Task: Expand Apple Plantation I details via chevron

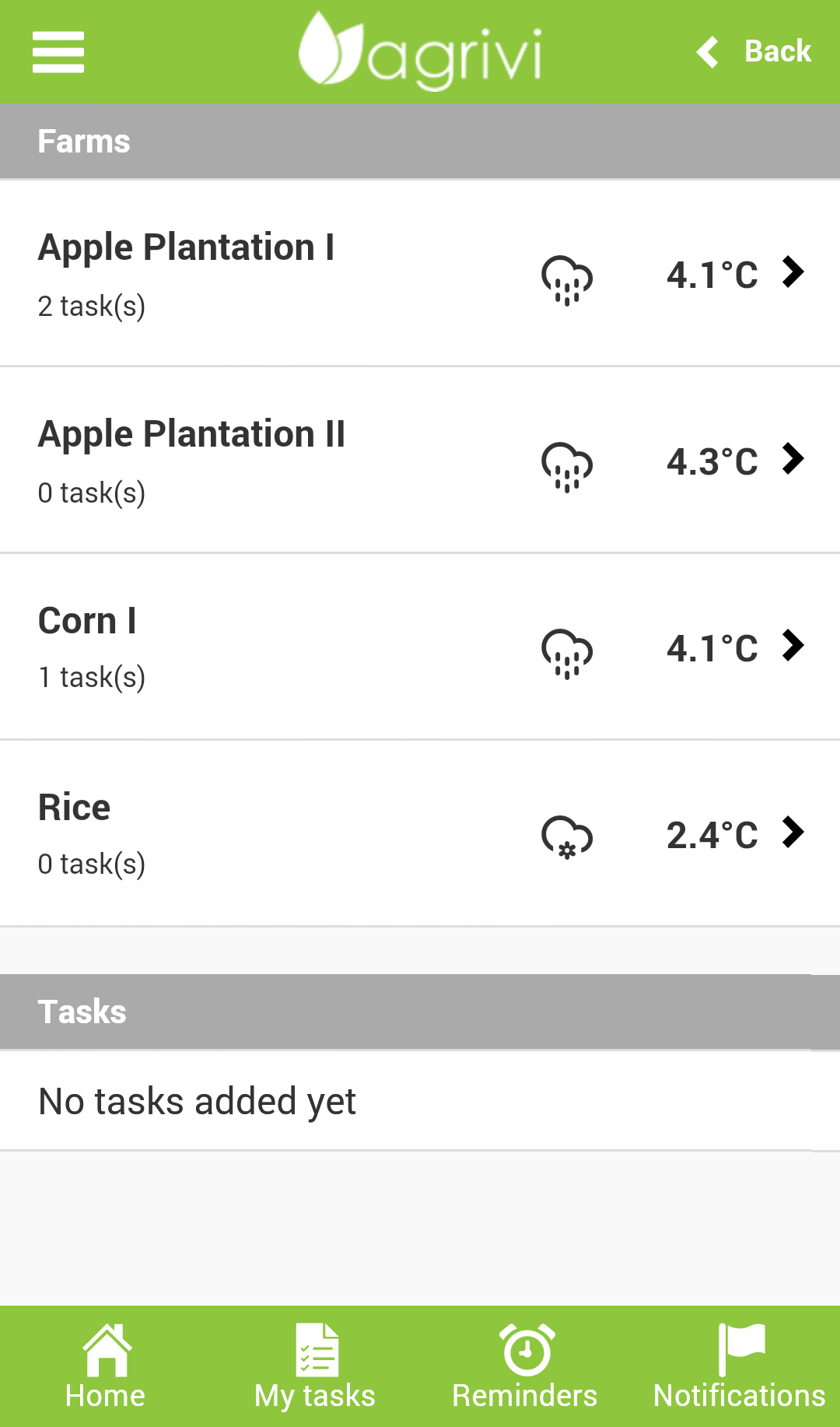Action: (794, 272)
